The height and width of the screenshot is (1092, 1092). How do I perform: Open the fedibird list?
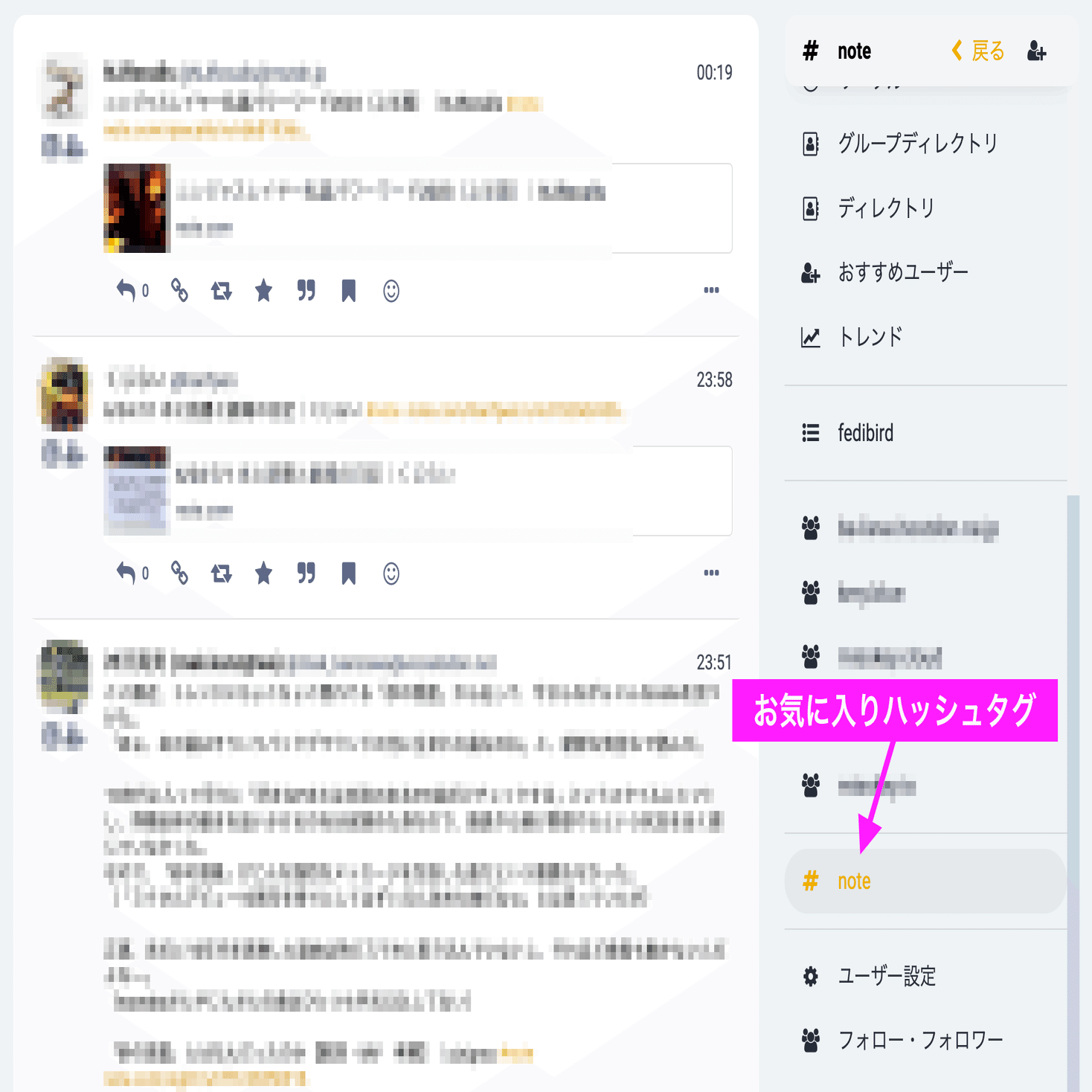[x=864, y=433]
